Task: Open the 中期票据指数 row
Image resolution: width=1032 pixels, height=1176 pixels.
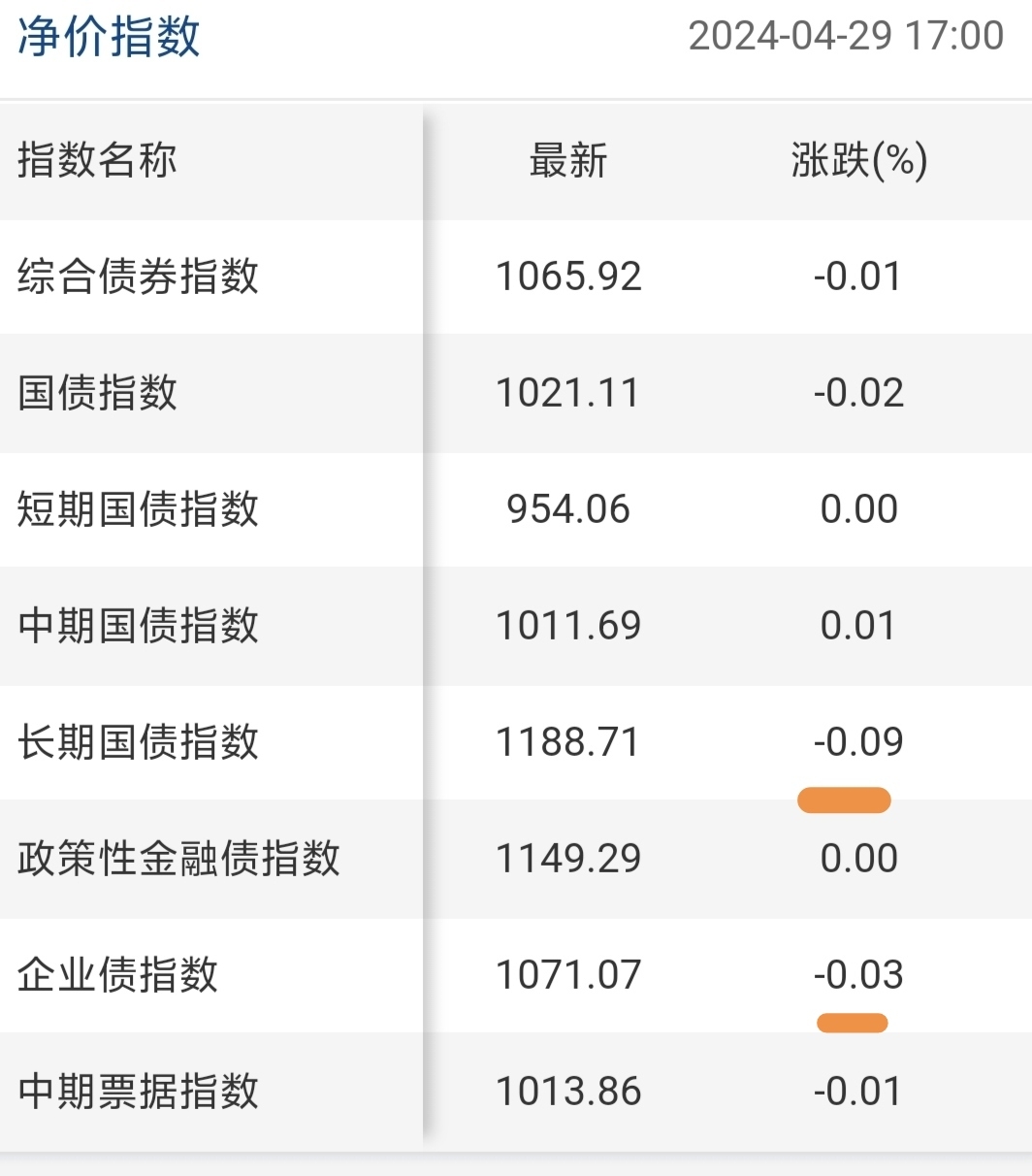Action: coord(136,1091)
